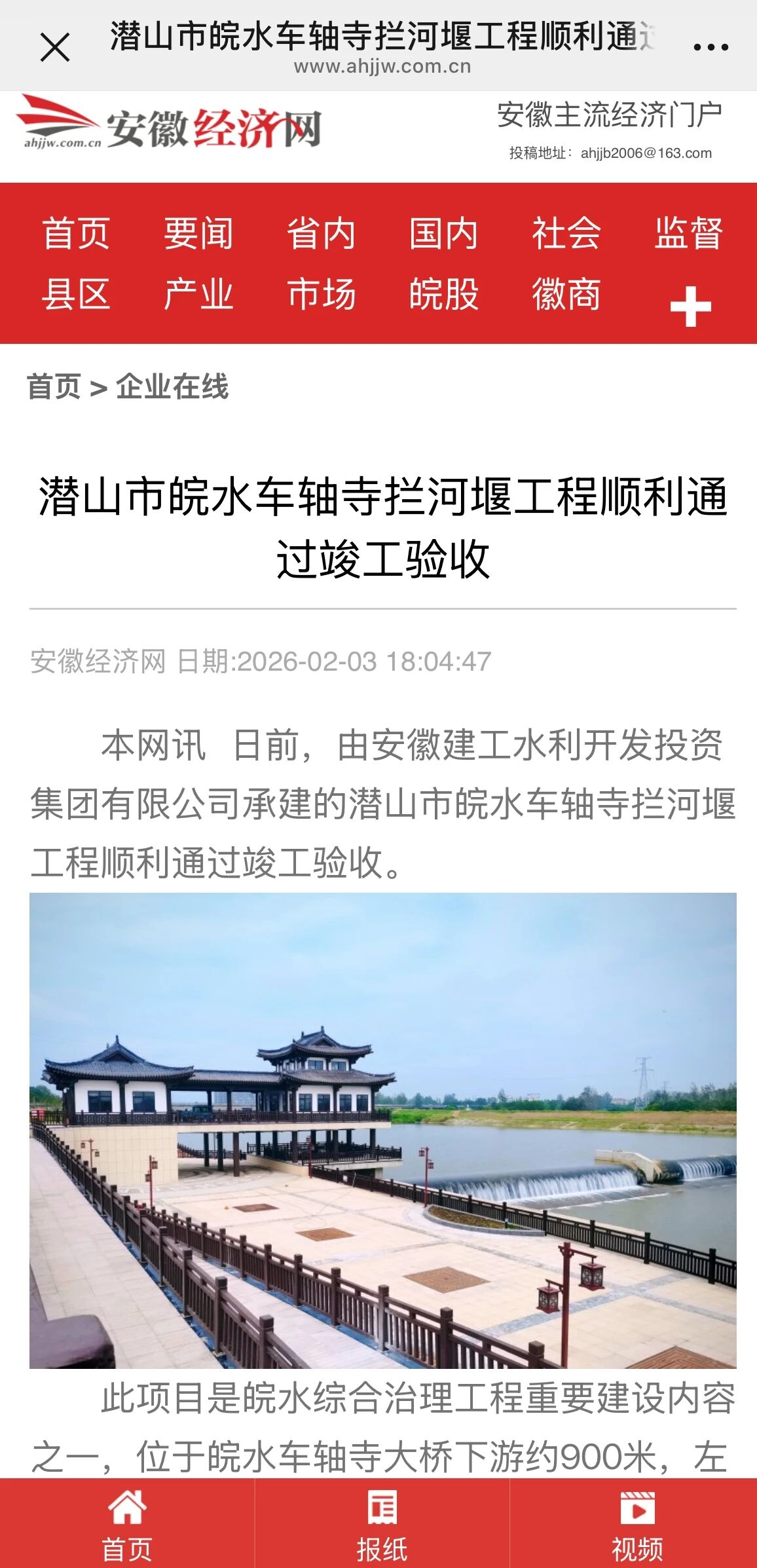Tap the 安徽经济网 site logo
Screen dimensions: 757x1568
pyautogui.click(x=169, y=126)
